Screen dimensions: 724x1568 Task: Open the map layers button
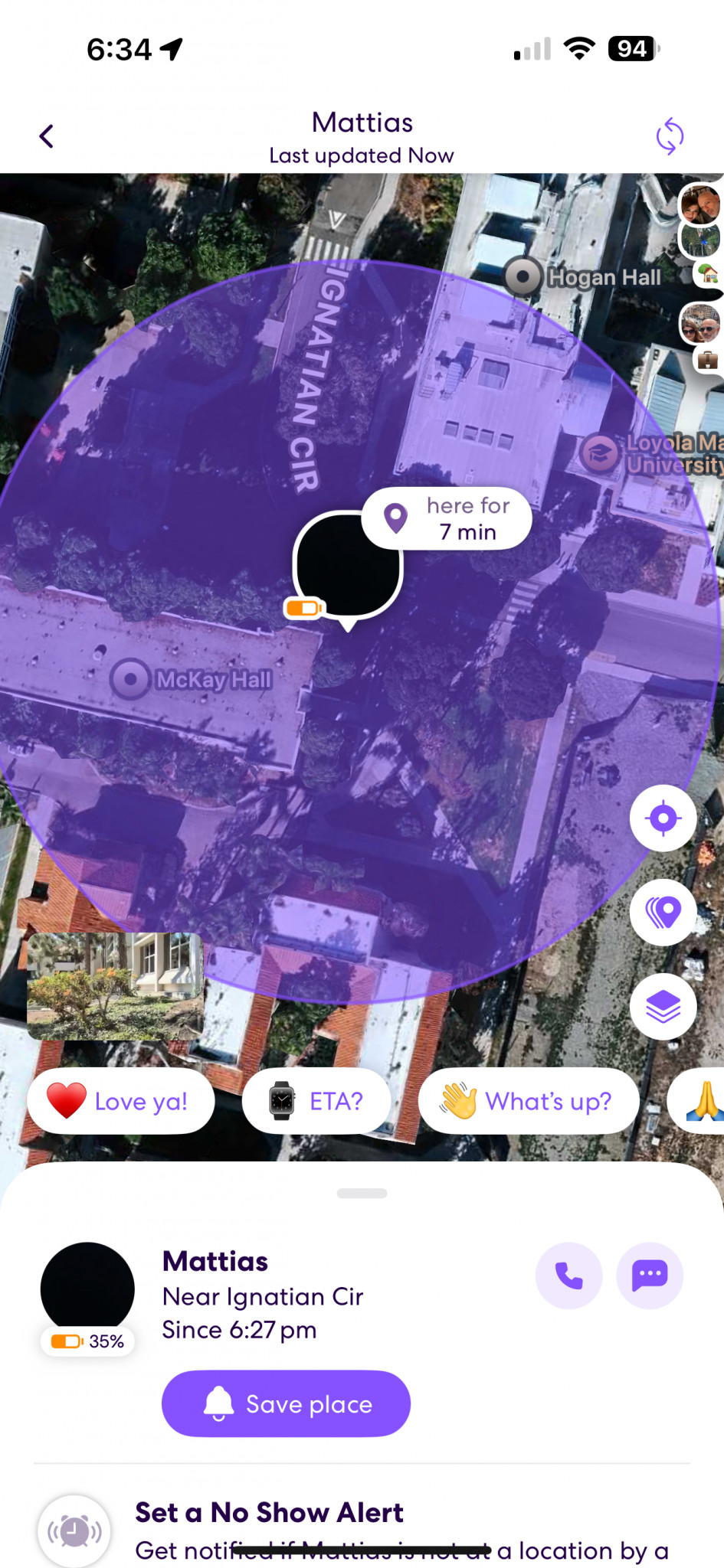tap(663, 1006)
